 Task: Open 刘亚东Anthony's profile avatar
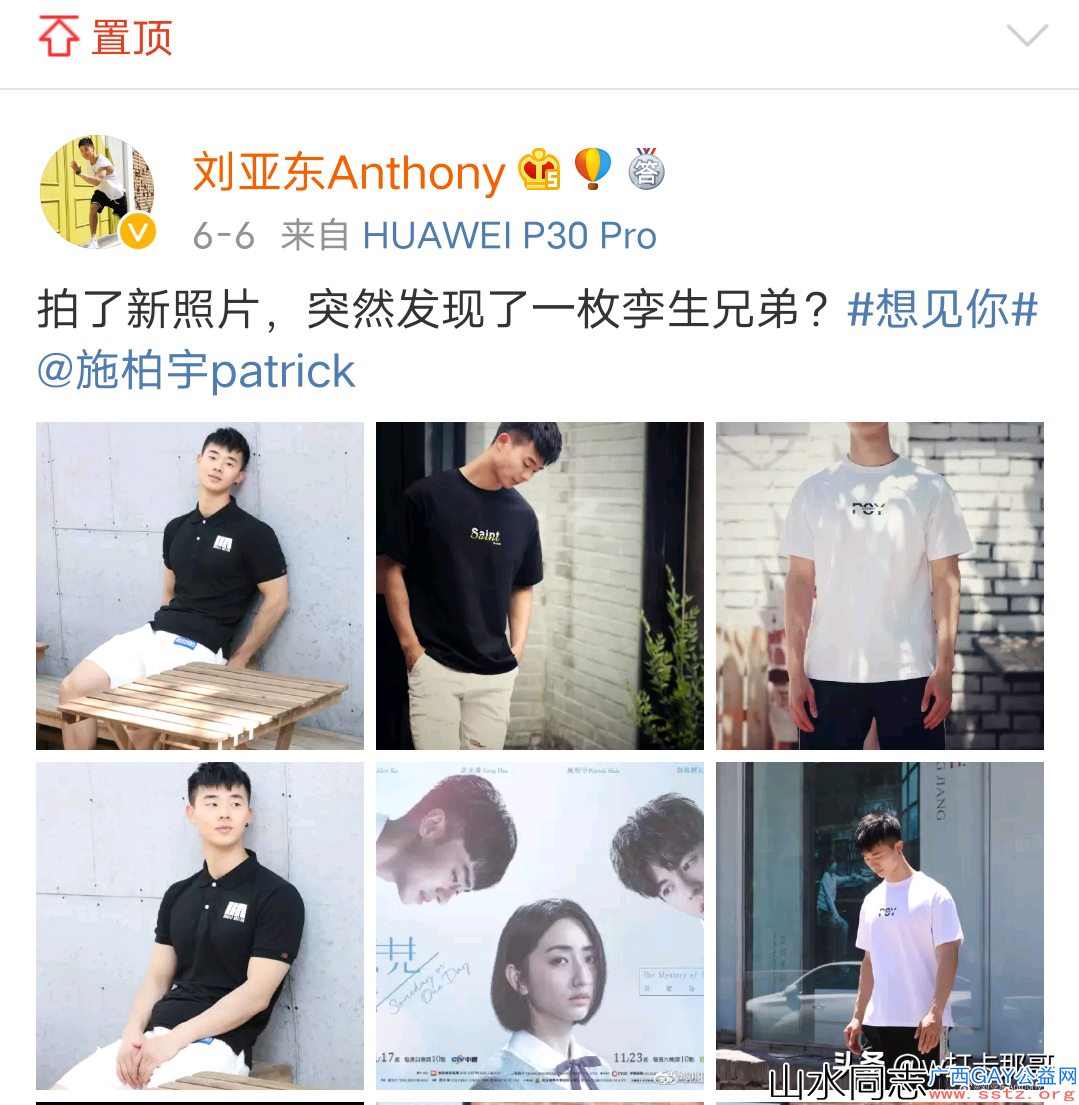point(96,192)
